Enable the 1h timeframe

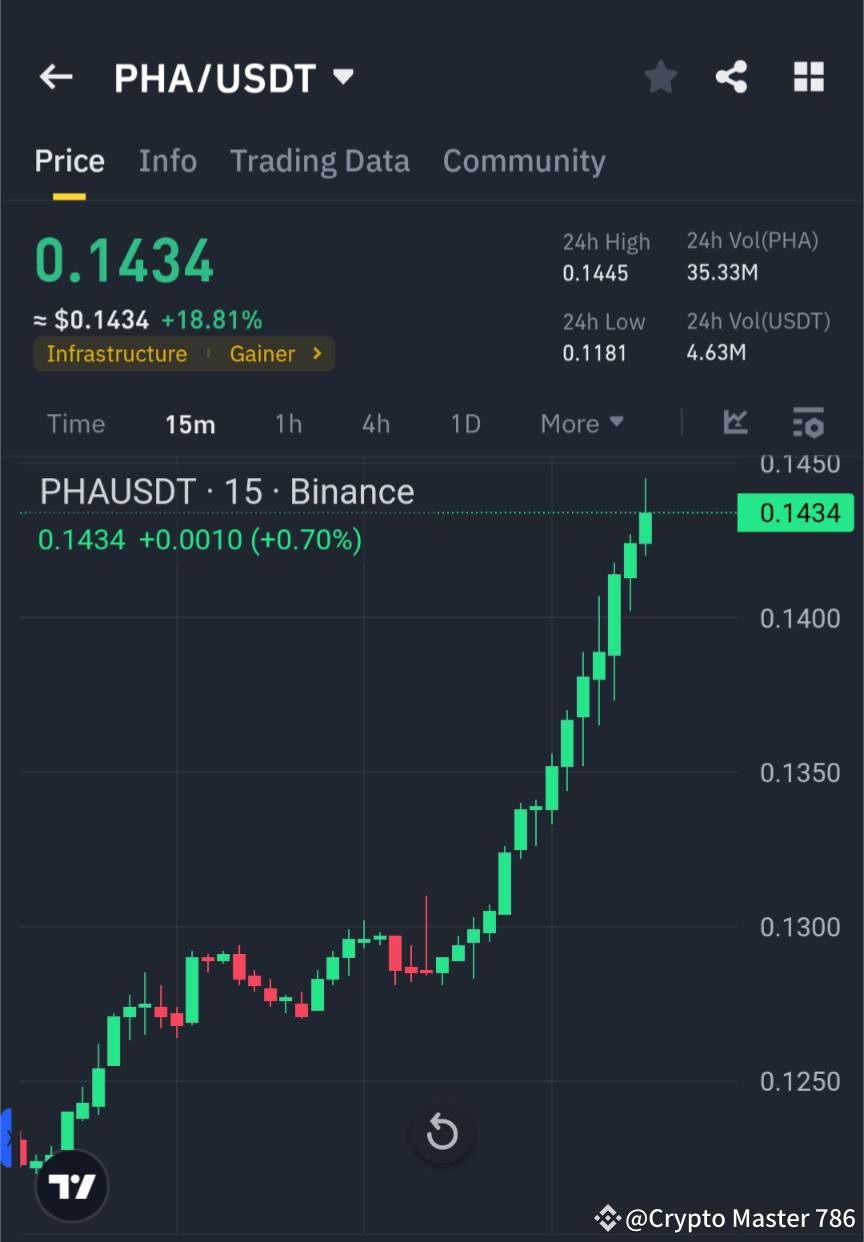(x=288, y=423)
